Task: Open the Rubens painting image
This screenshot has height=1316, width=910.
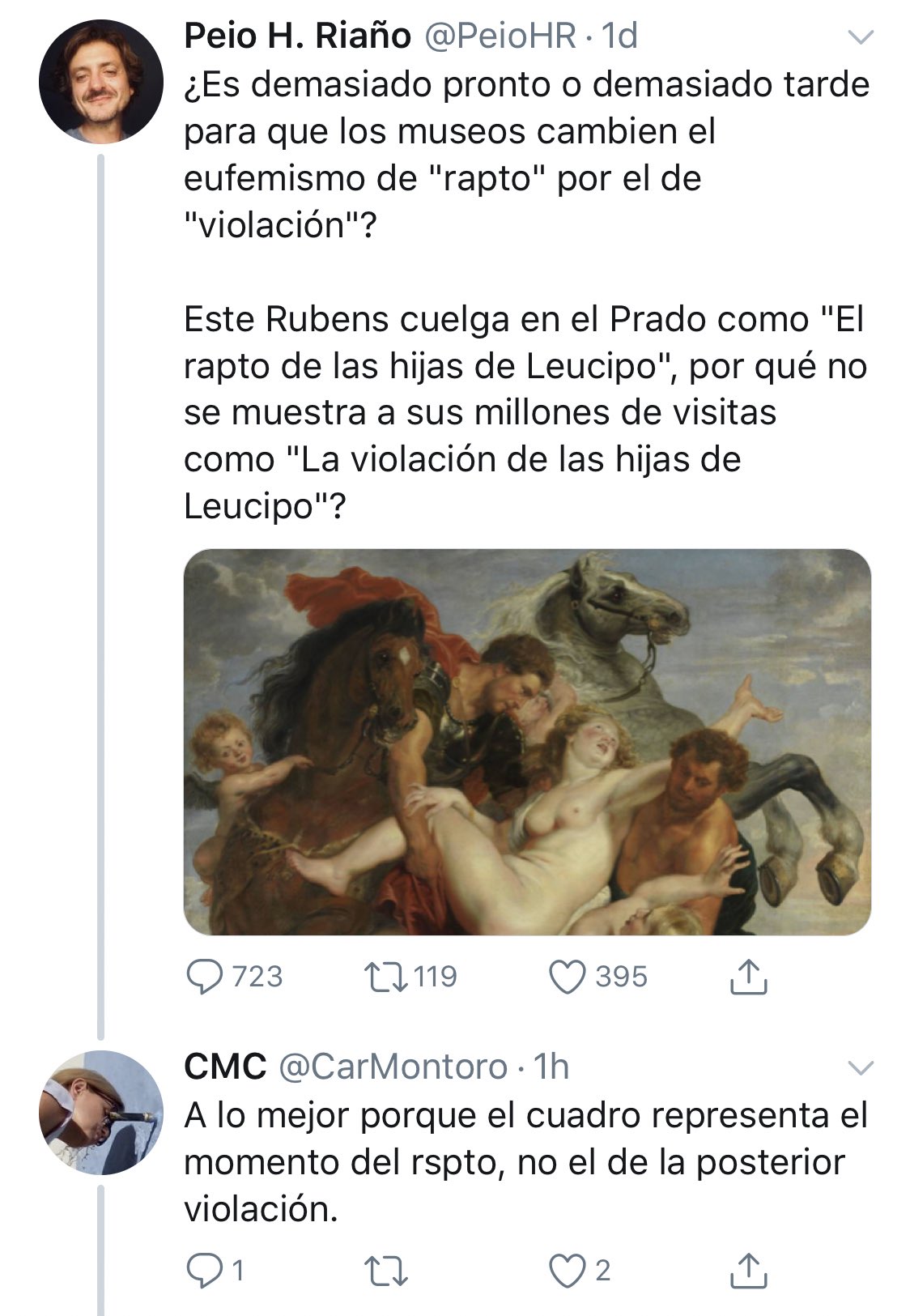Action: click(527, 742)
